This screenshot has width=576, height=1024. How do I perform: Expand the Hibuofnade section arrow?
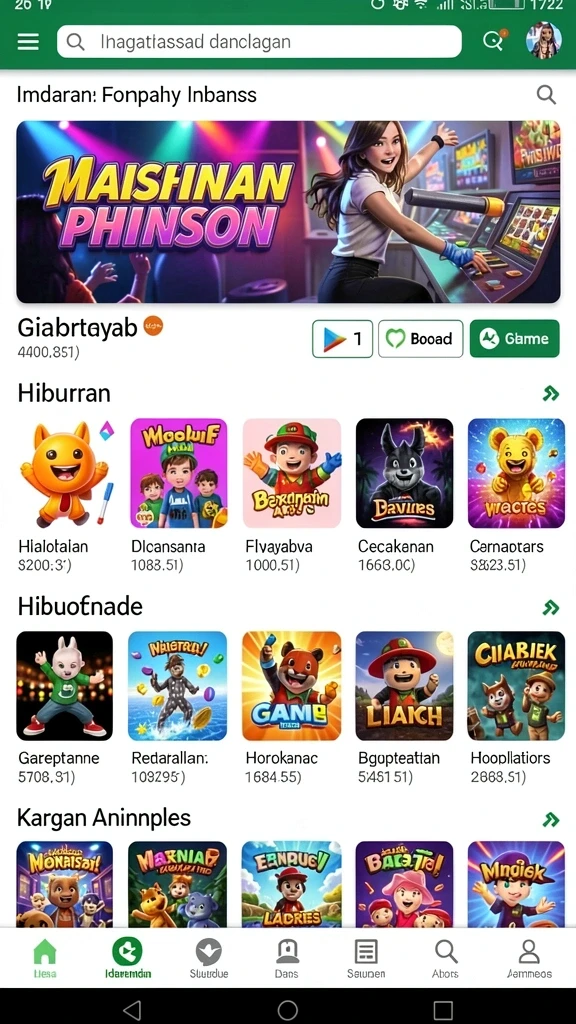[551, 607]
